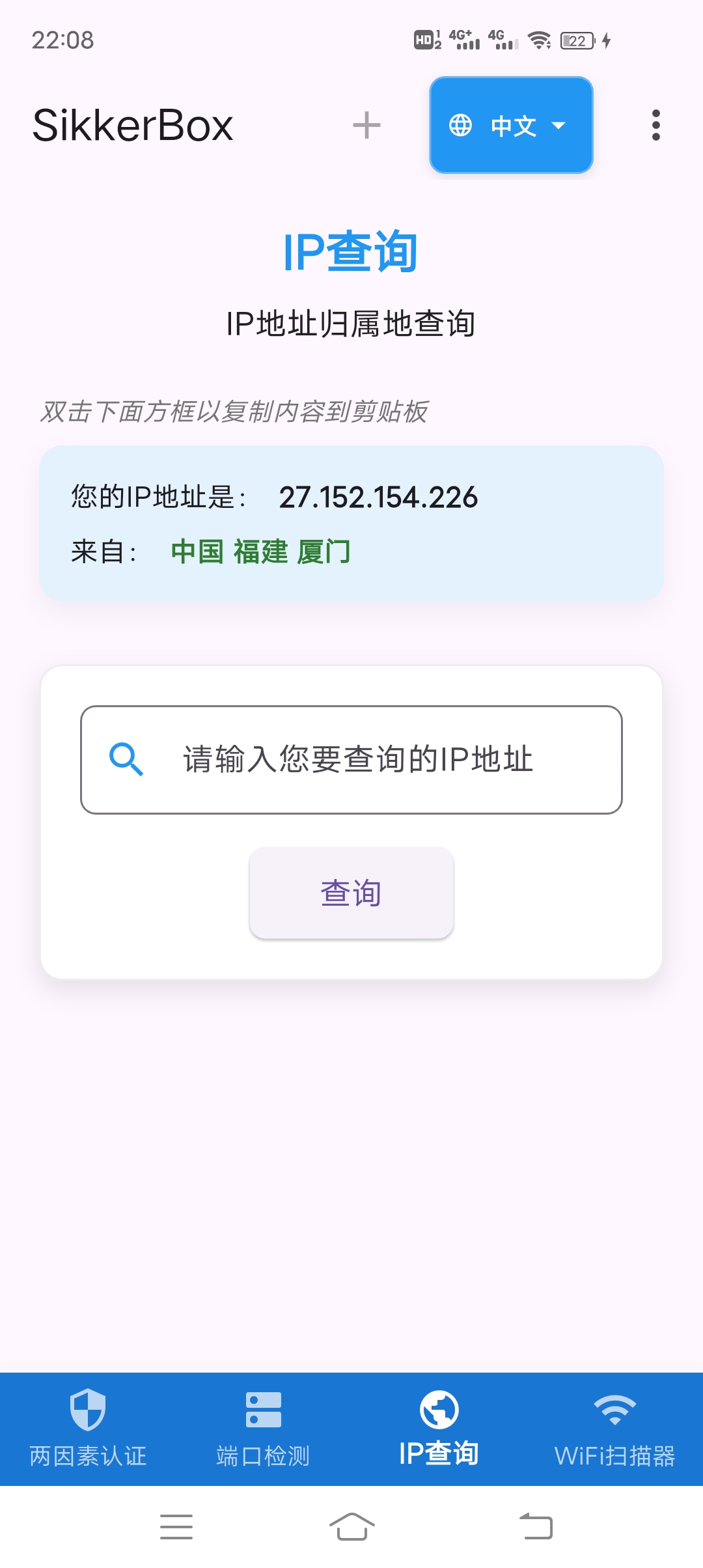The width and height of the screenshot is (703, 1568).
Task: Switch to the 端口检测 tab
Action: point(264,1429)
